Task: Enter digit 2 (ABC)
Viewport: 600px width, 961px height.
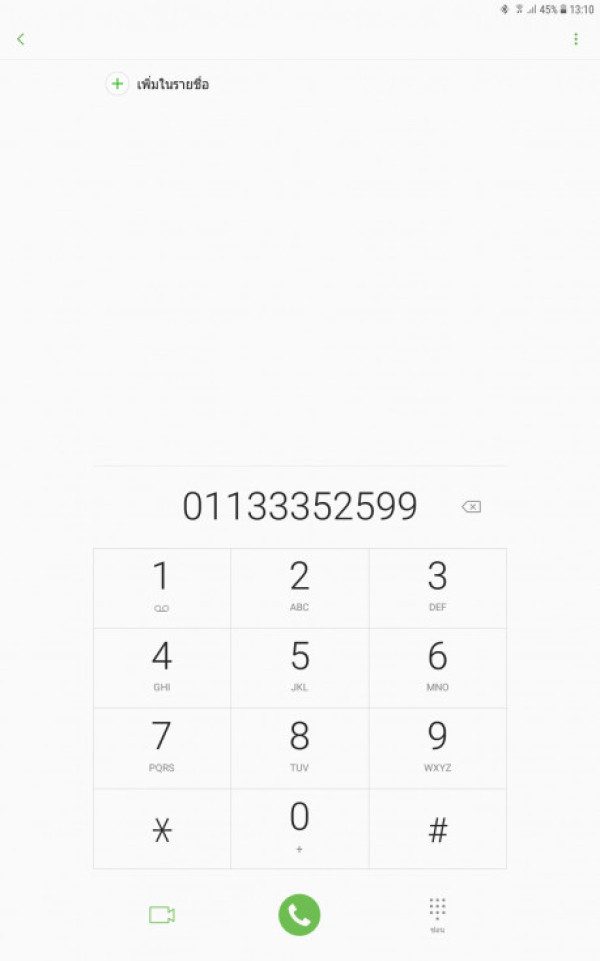Action: pos(299,588)
